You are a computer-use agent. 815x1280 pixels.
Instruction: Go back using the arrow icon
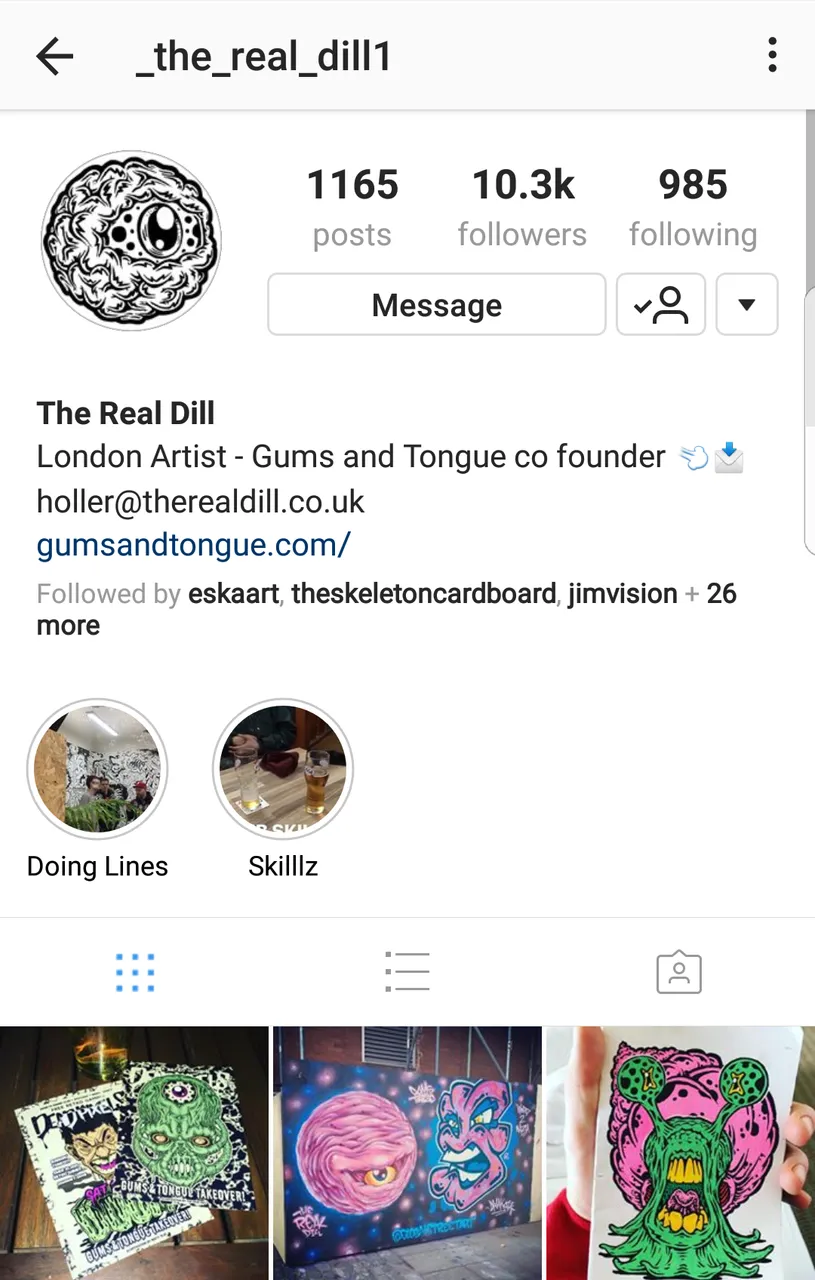point(55,56)
